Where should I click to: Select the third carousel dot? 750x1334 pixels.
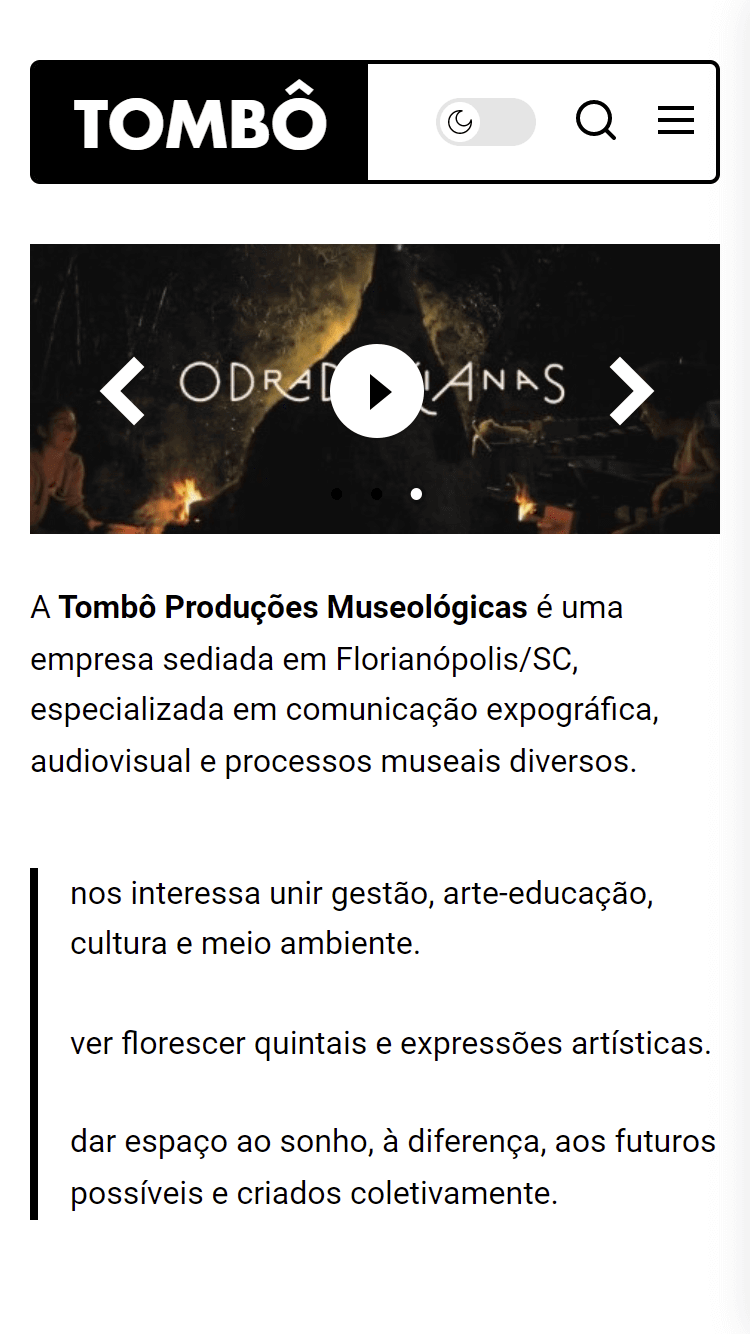coord(416,494)
